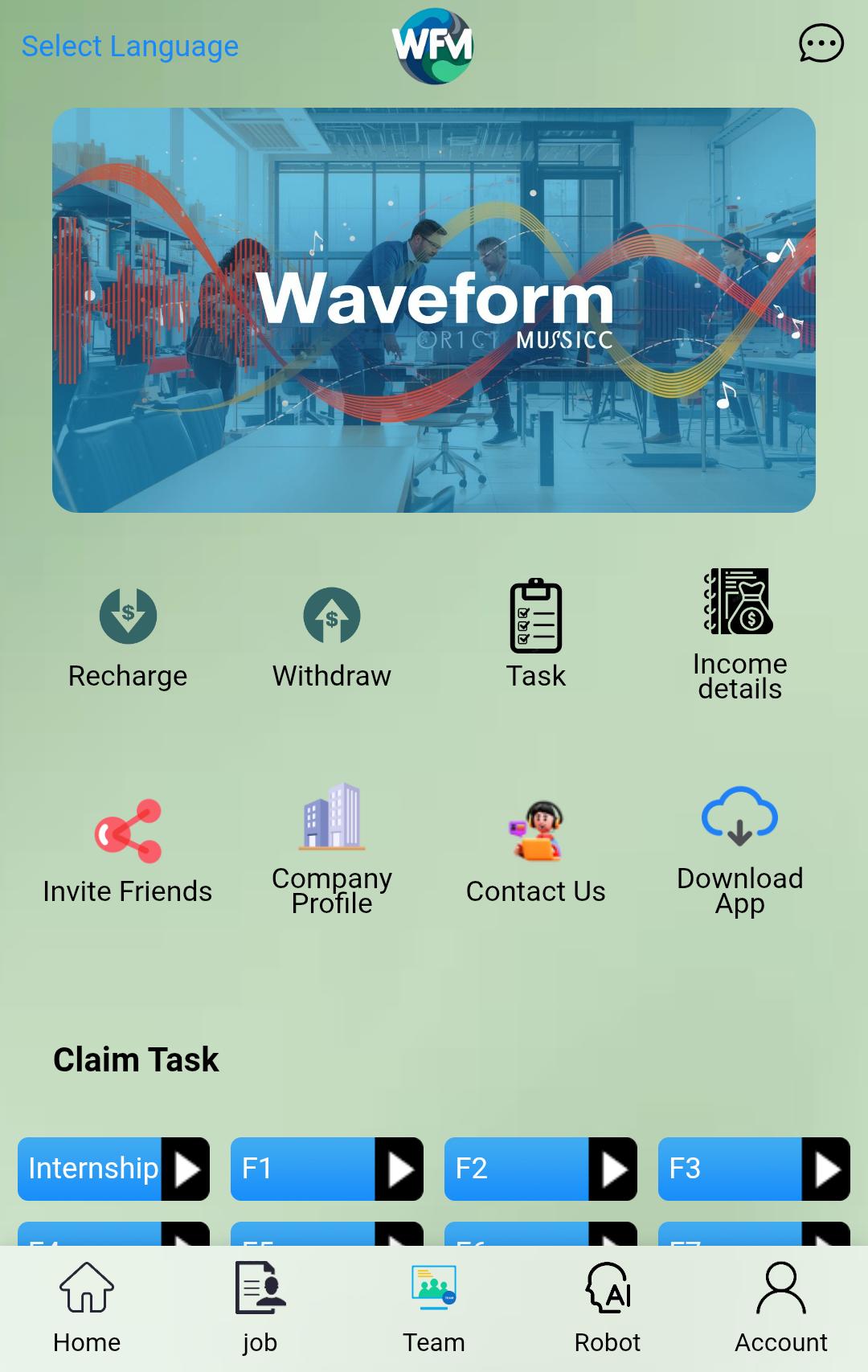This screenshot has width=868, height=1372.
Task: Open the chat message icon
Action: click(x=821, y=44)
